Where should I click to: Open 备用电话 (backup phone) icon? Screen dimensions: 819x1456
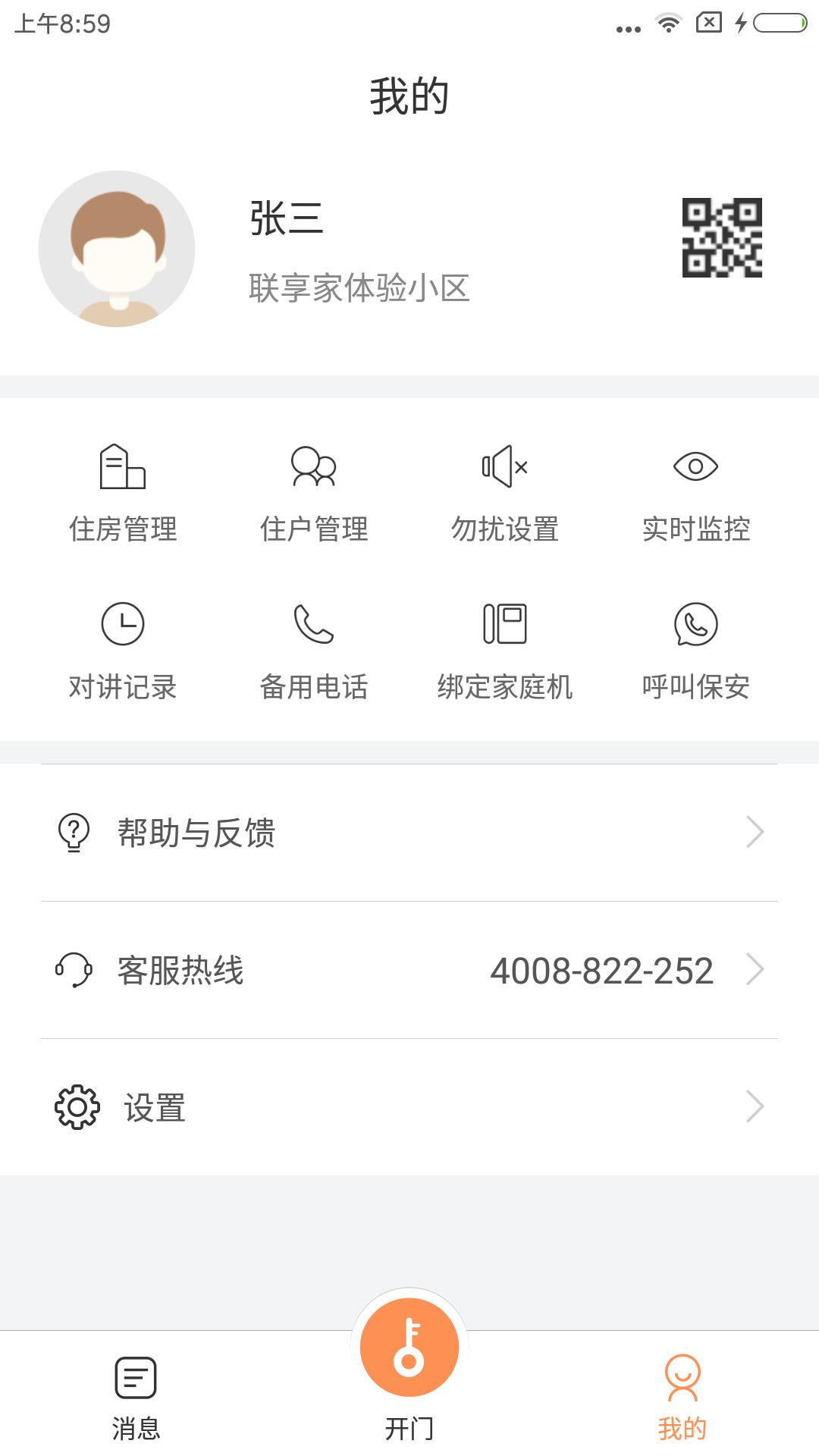click(313, 648)
